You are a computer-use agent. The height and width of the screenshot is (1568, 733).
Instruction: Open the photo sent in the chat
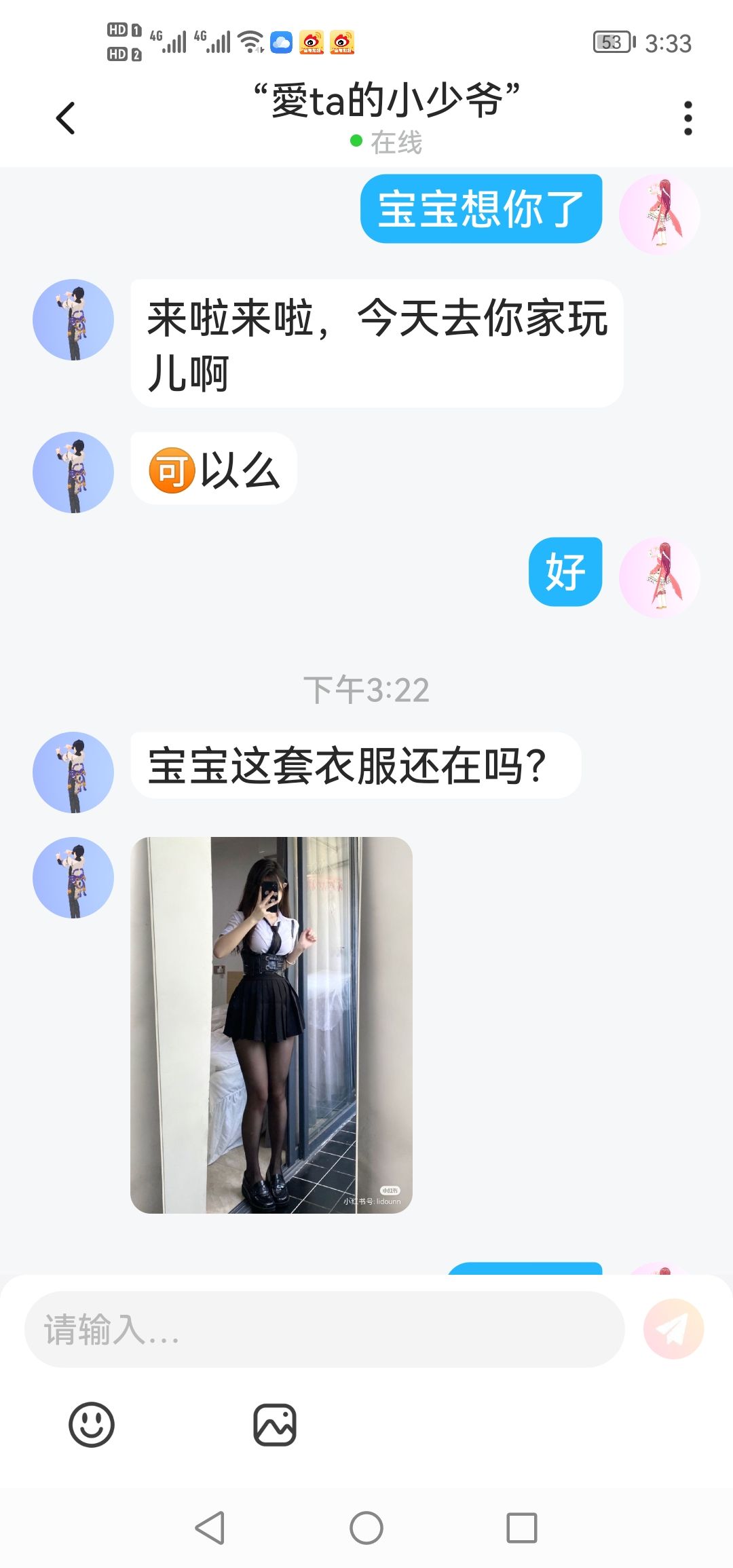click(271, 1025)
